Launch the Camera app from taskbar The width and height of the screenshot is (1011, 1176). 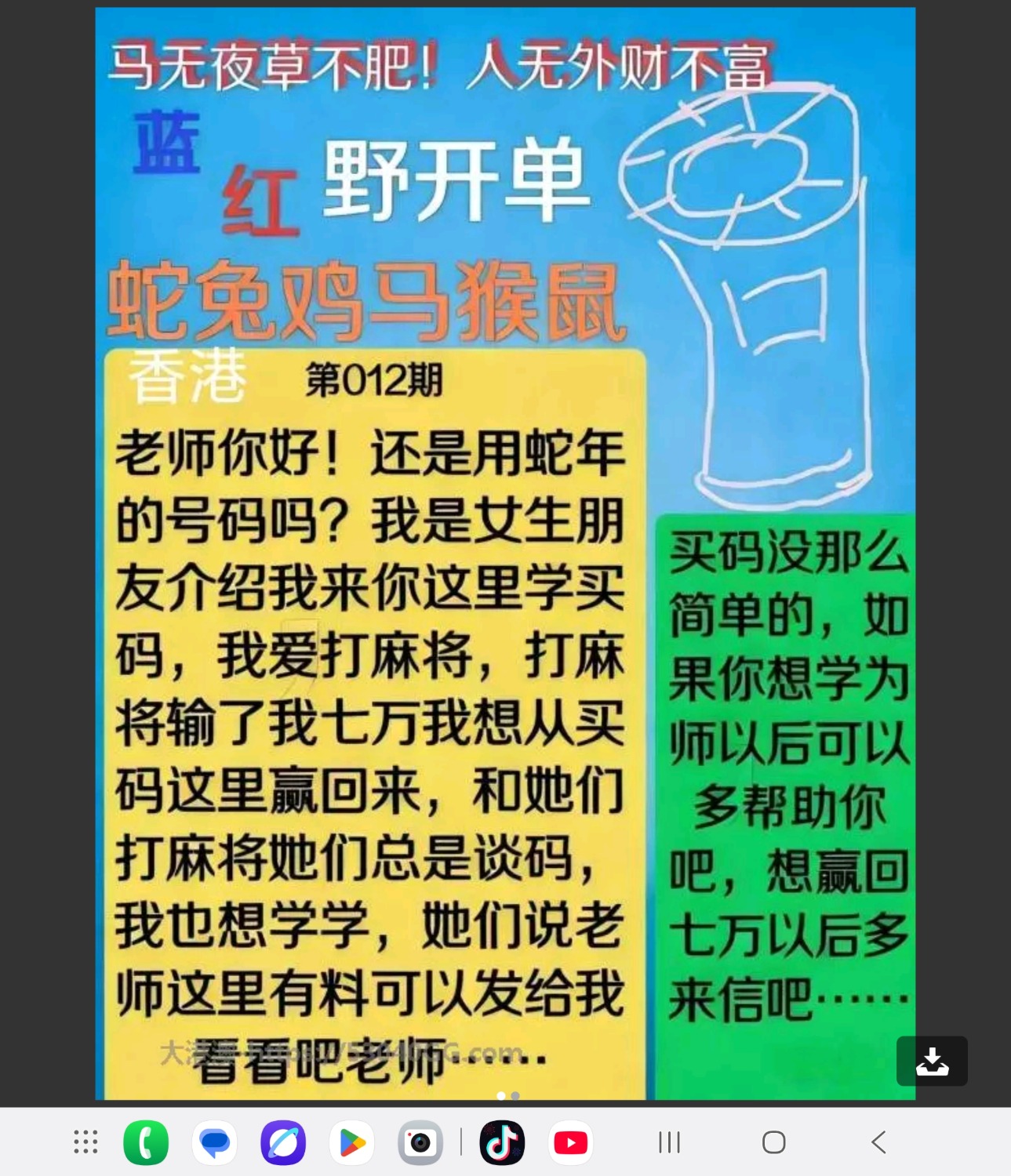click(420, 1142)
